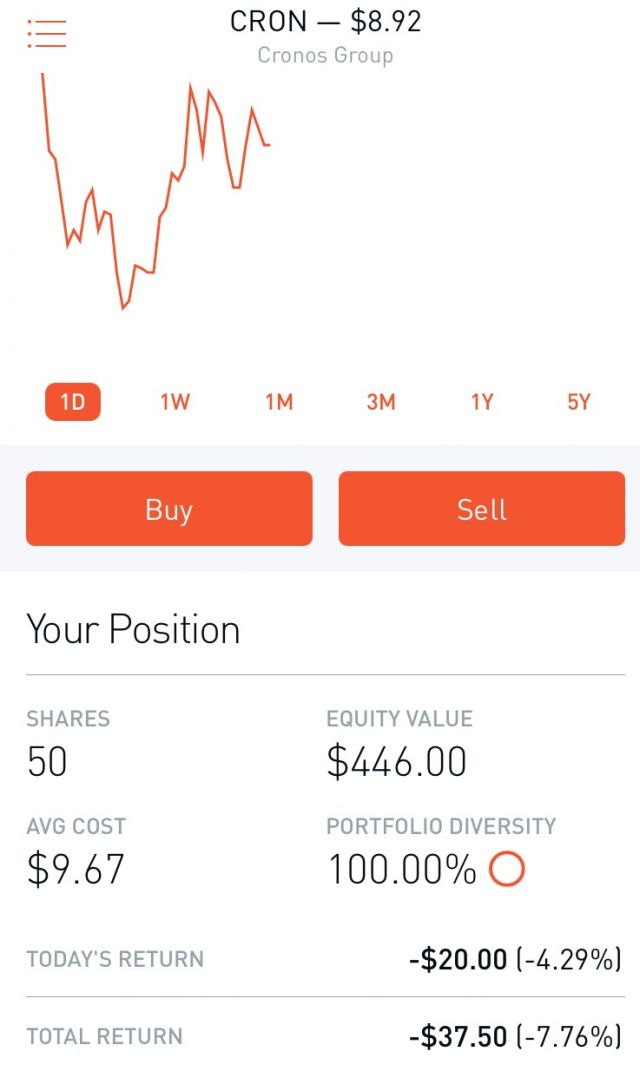Select the 1D chart range
Image resolution: width=640 pixels, height=1071 pixels.
coord(73,402)
